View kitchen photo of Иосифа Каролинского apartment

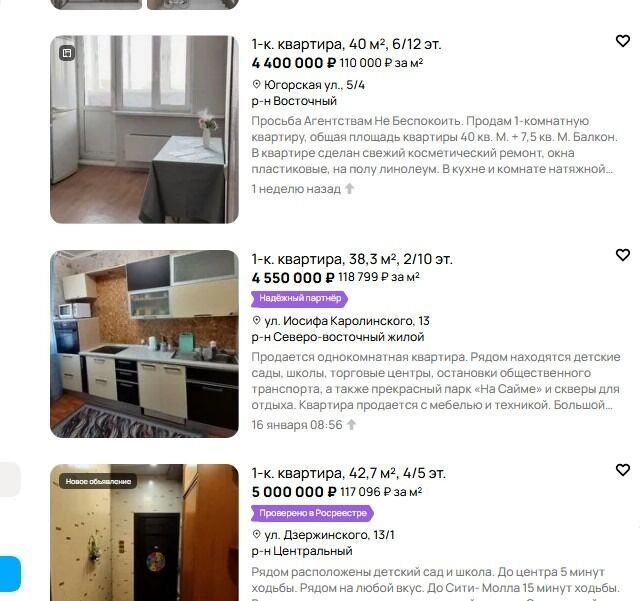tap(144, 343)
